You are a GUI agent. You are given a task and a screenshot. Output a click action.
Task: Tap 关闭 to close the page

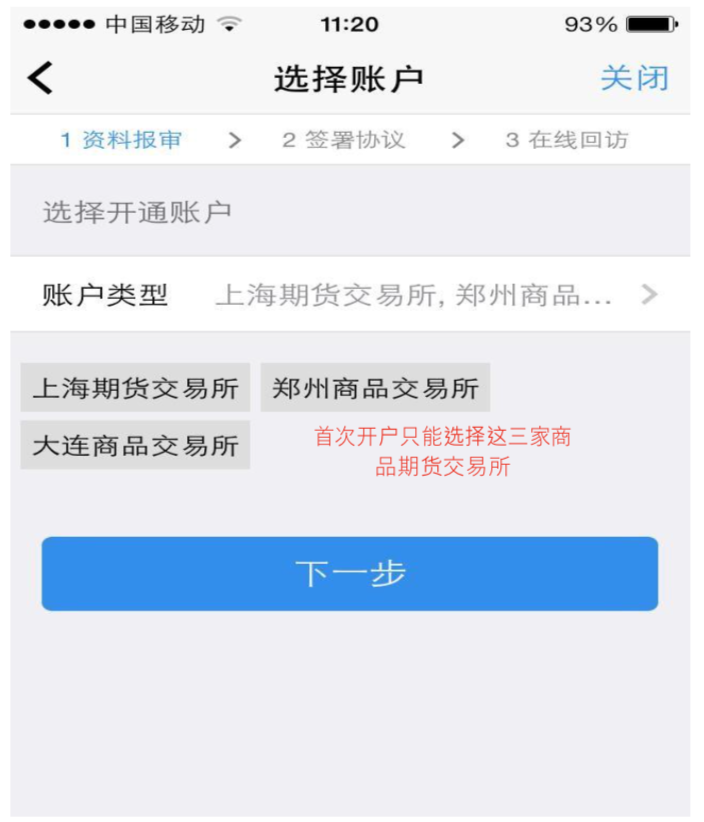(634, 78)
